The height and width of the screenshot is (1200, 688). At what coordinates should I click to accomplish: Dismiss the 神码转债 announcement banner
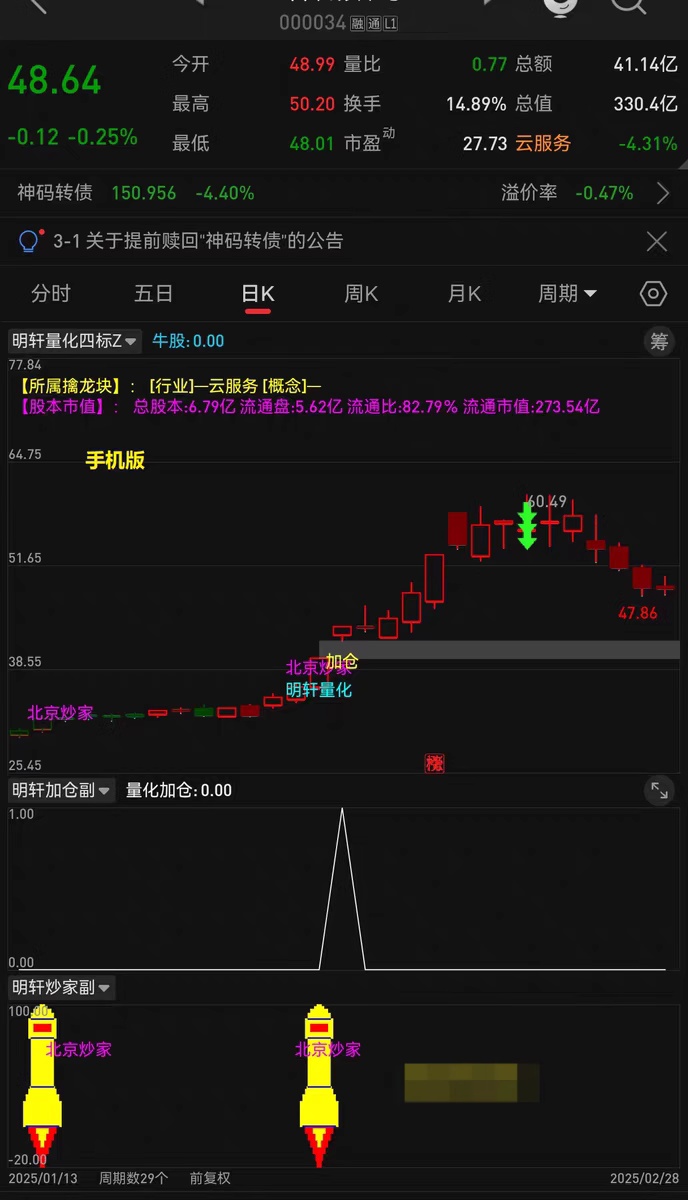click(x=656, y=241)
